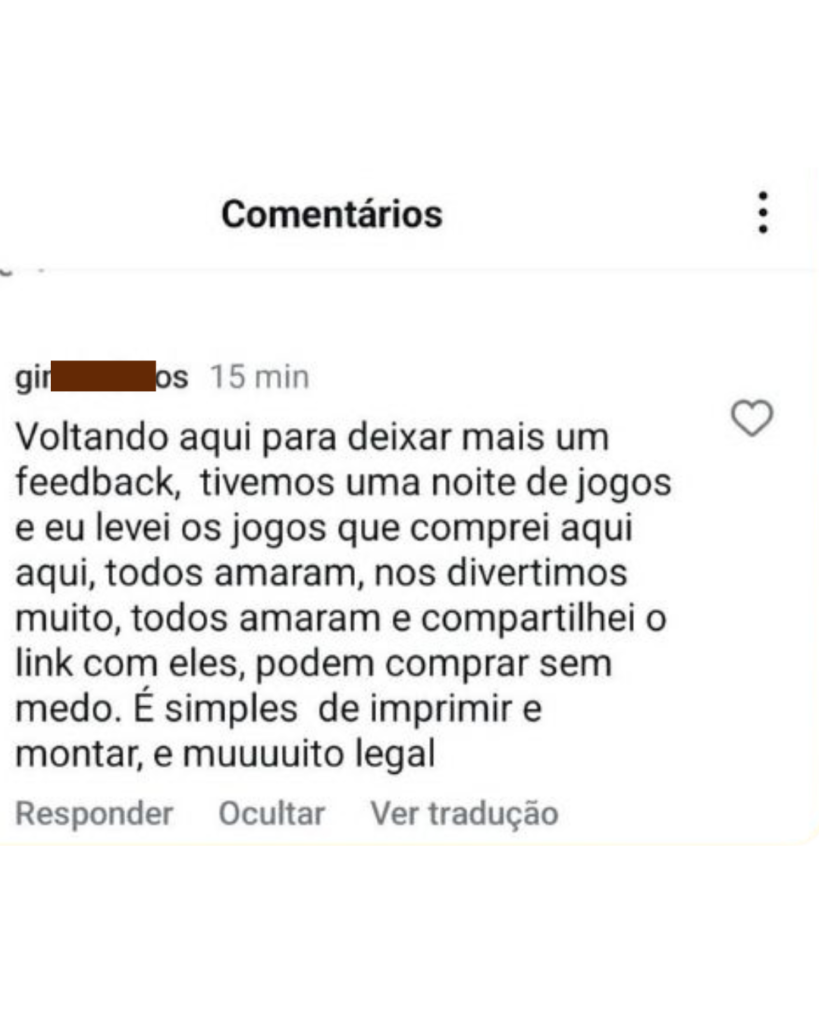Hide the comment with Ocultar
This screenshot has height=1024, width=819.
click(x=271, y=813)
